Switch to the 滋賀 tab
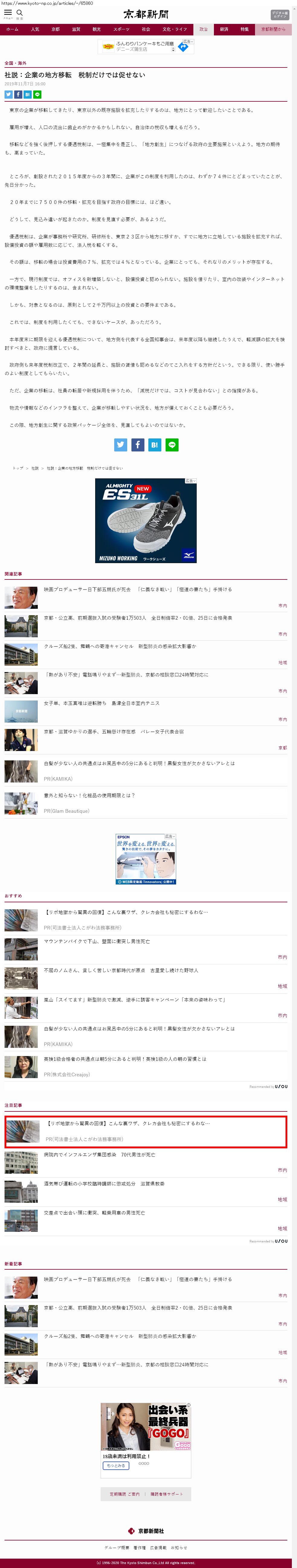 (x=76, y=29)
